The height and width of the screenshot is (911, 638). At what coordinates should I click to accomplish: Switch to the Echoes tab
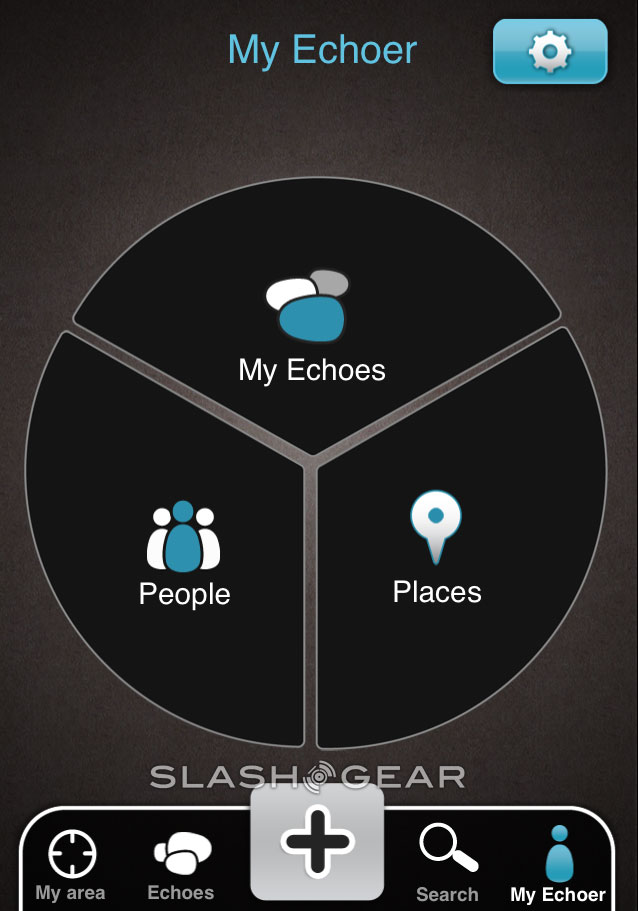coord(181,865)
